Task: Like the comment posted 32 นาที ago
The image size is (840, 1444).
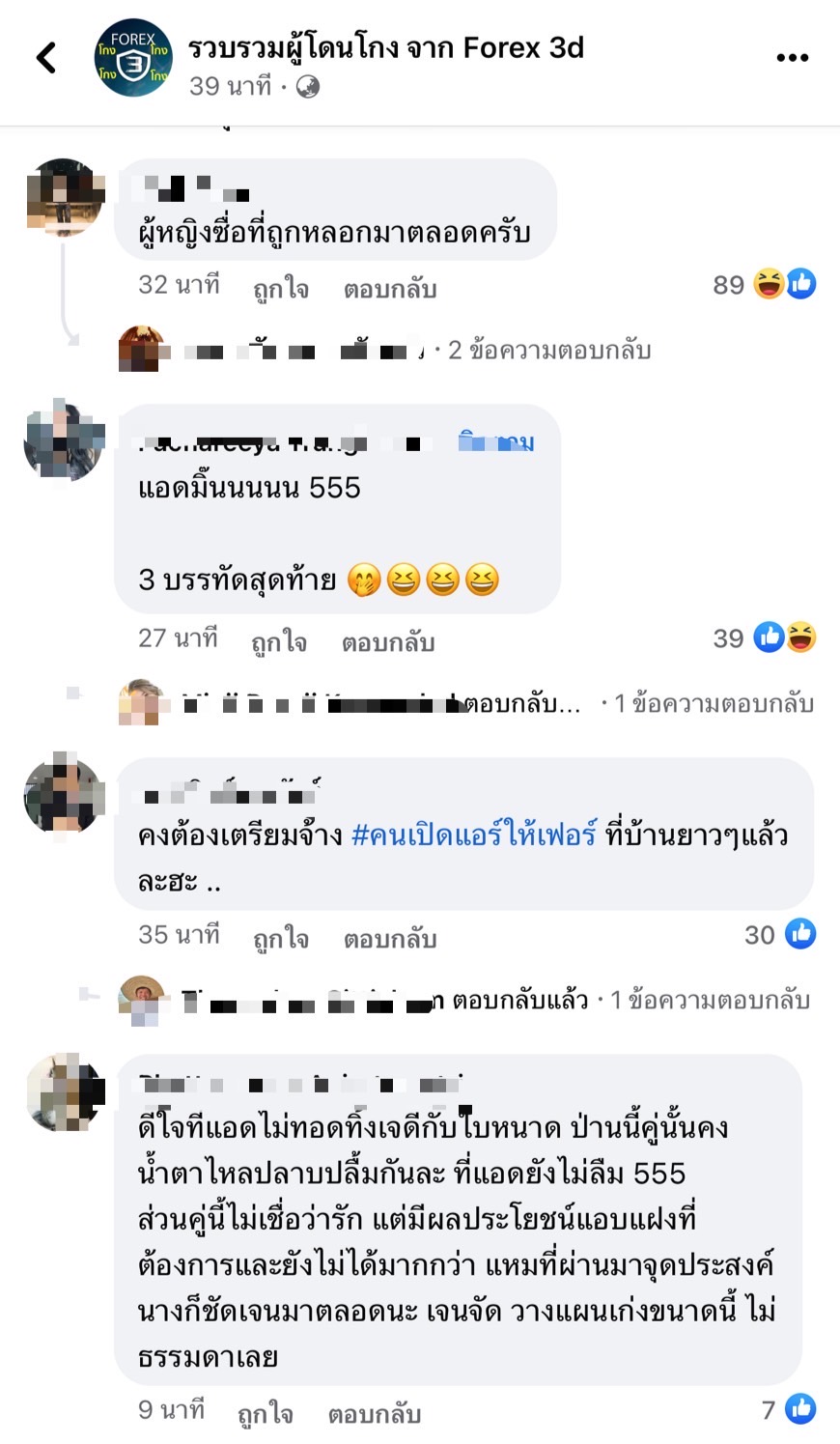Action: click(x=281, y=288)
